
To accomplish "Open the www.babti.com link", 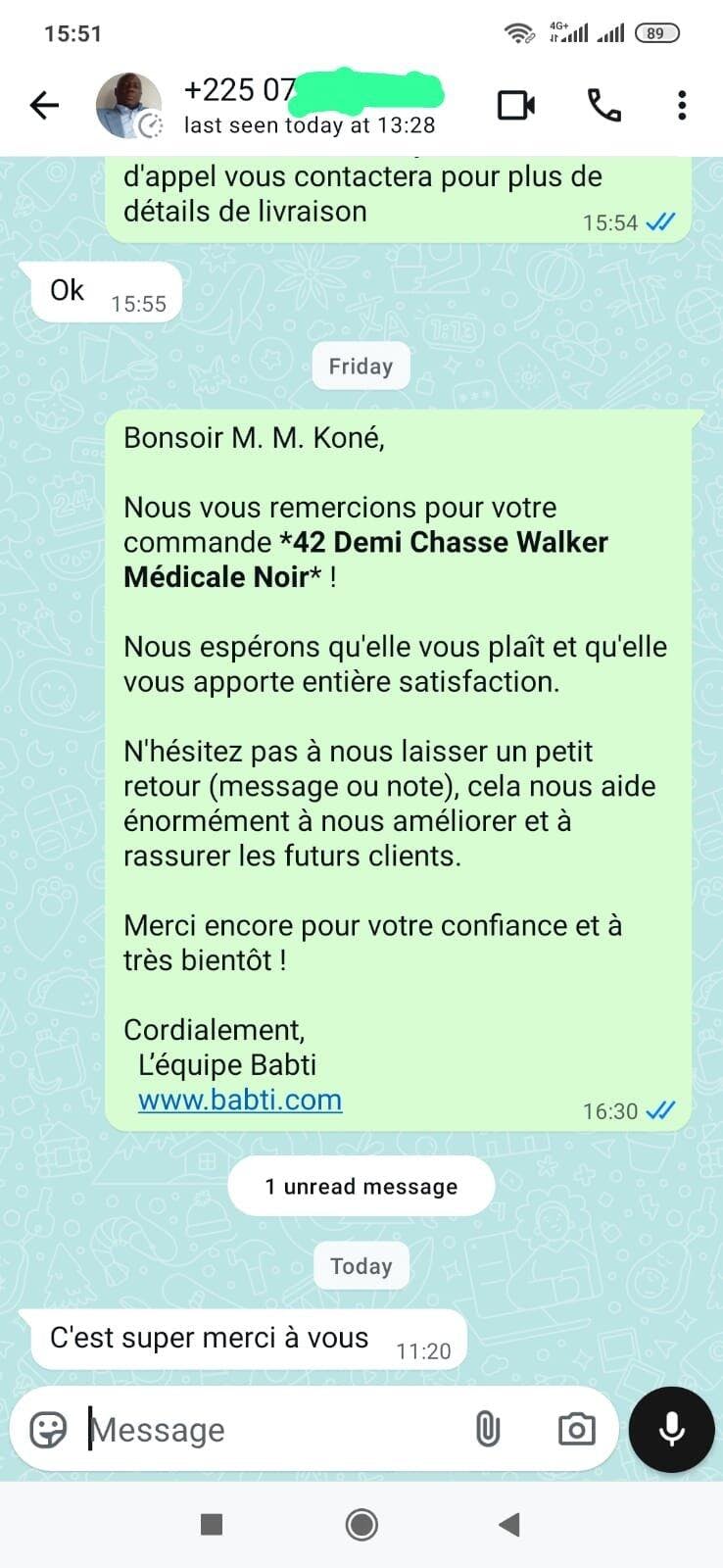I will 240,1100.
